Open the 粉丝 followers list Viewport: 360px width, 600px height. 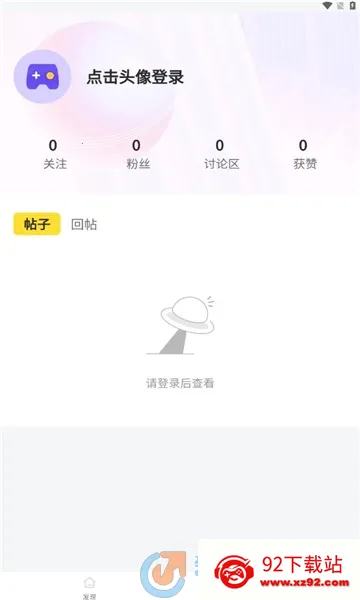pos(138,155)
